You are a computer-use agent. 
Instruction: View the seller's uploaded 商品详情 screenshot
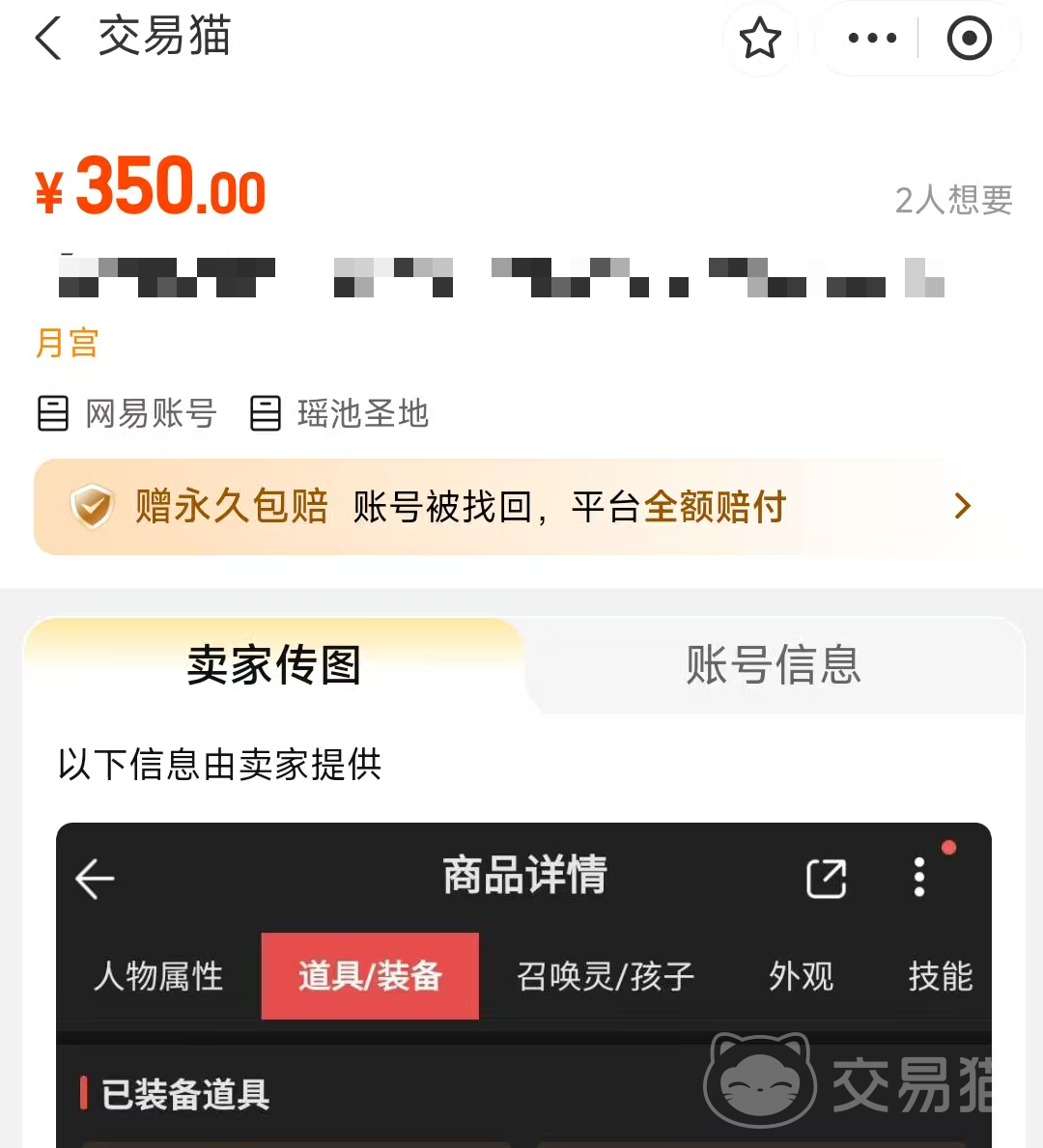coord(523,985)
